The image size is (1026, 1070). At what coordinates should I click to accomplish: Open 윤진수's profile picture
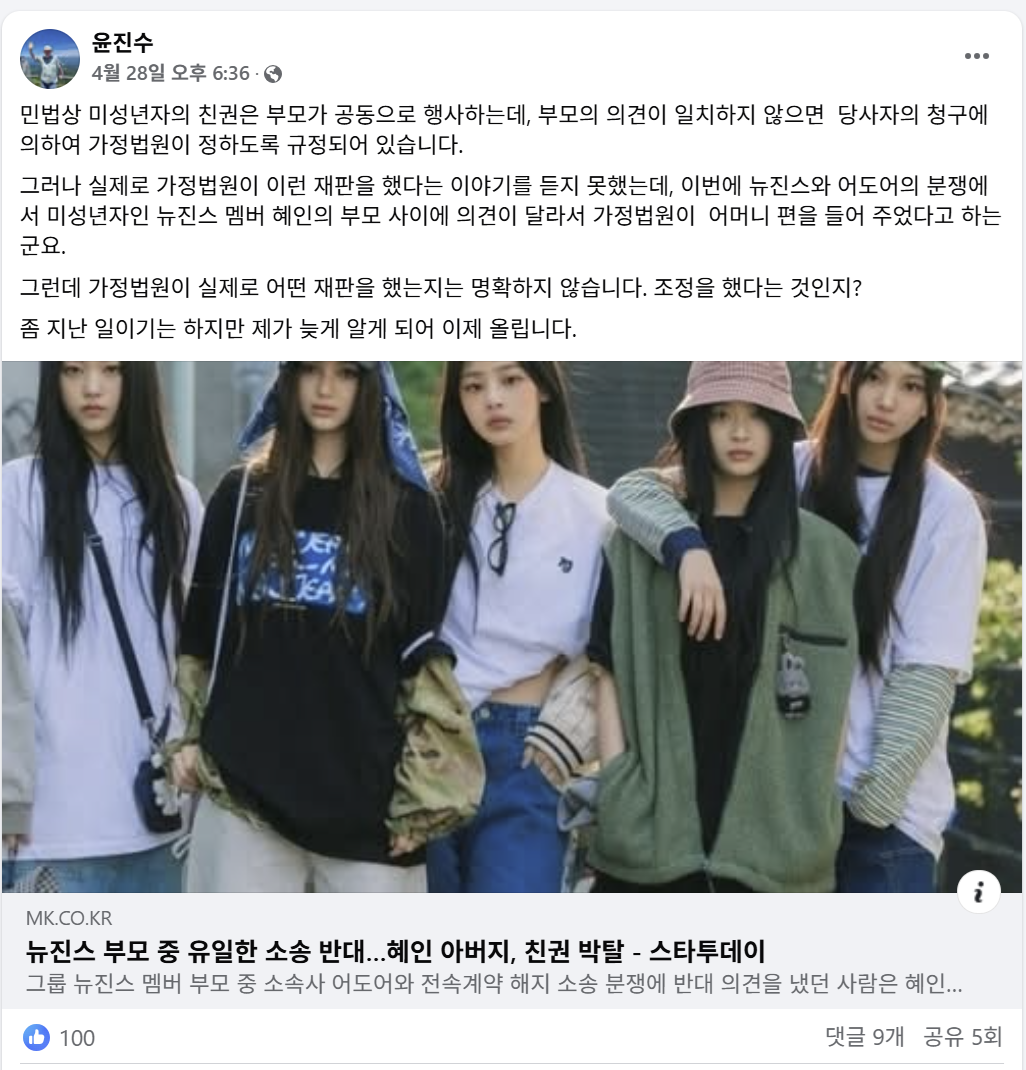click(x=50, y=59)
